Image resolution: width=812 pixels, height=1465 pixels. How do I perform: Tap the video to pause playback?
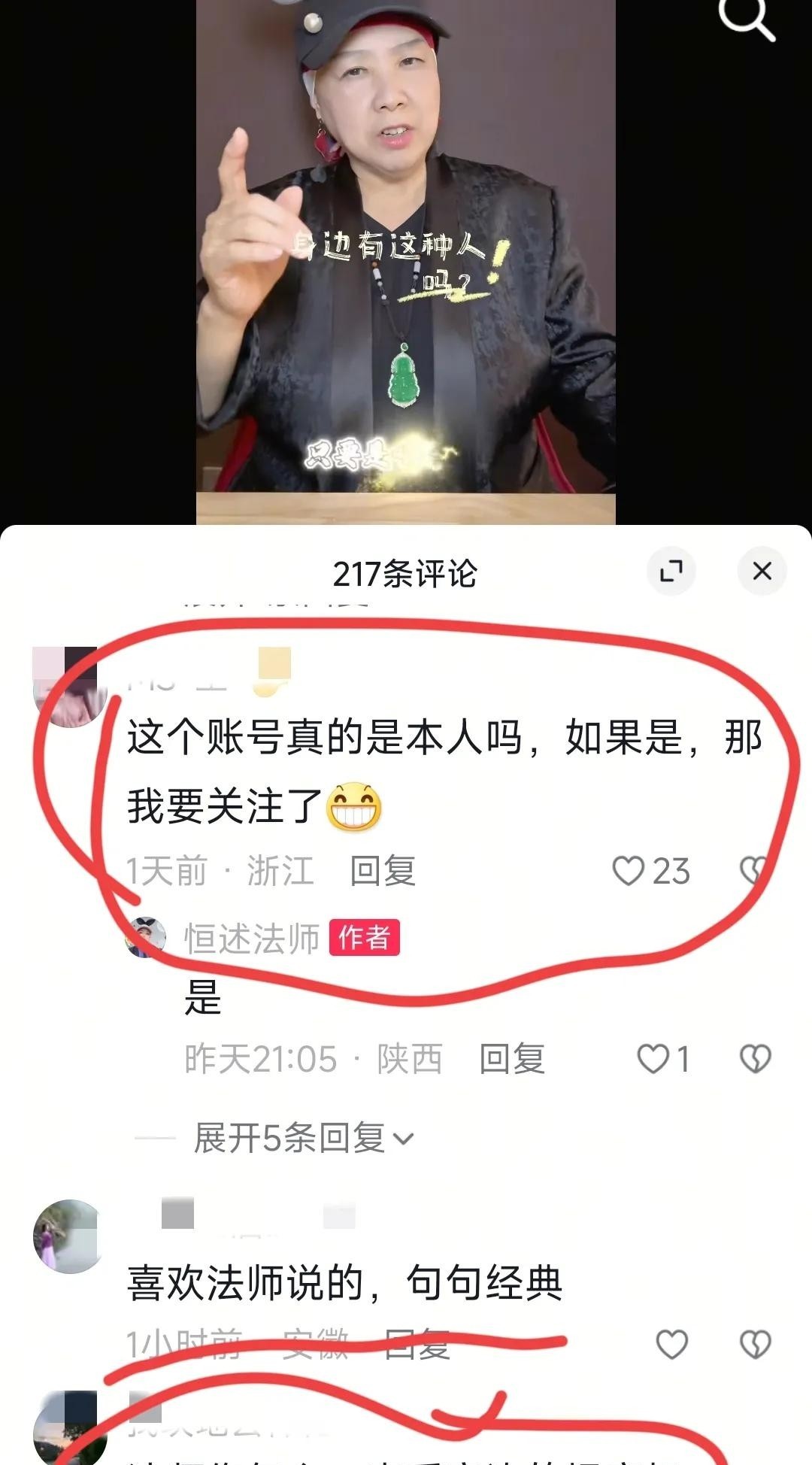click(x=406, y=263)
